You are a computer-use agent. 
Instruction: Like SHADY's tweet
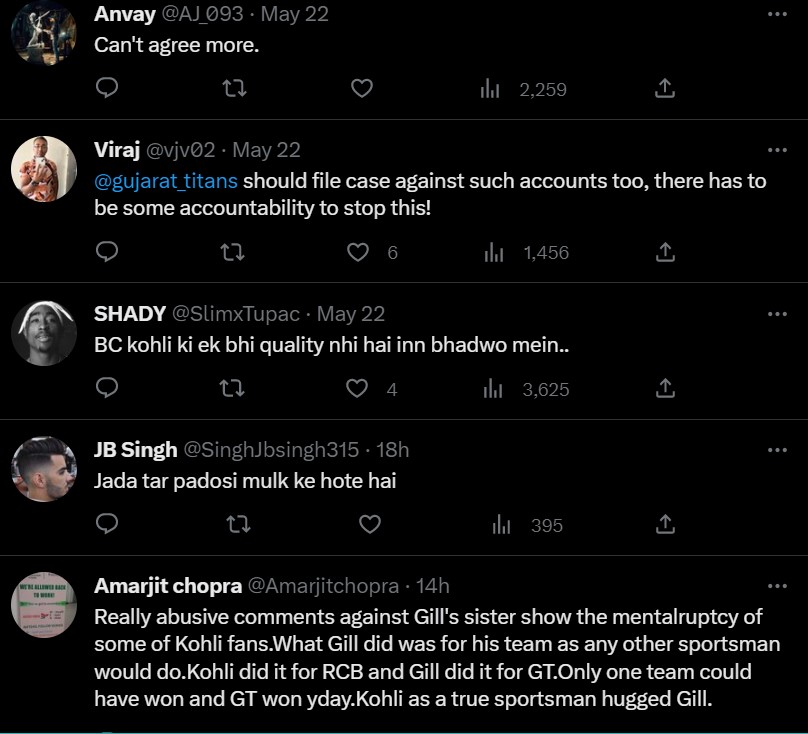coord(358,388)
